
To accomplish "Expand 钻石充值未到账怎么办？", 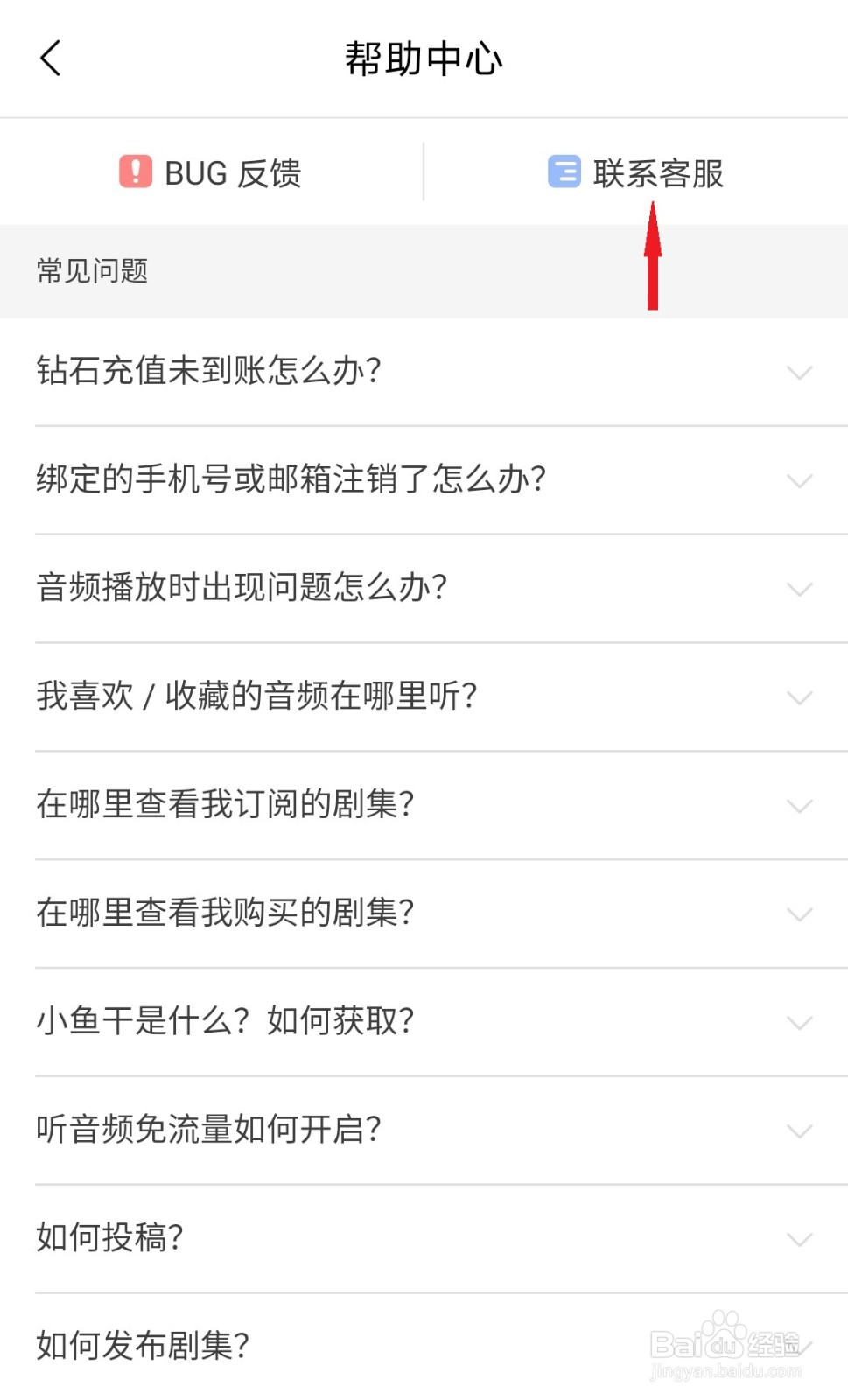I will 424,371.
